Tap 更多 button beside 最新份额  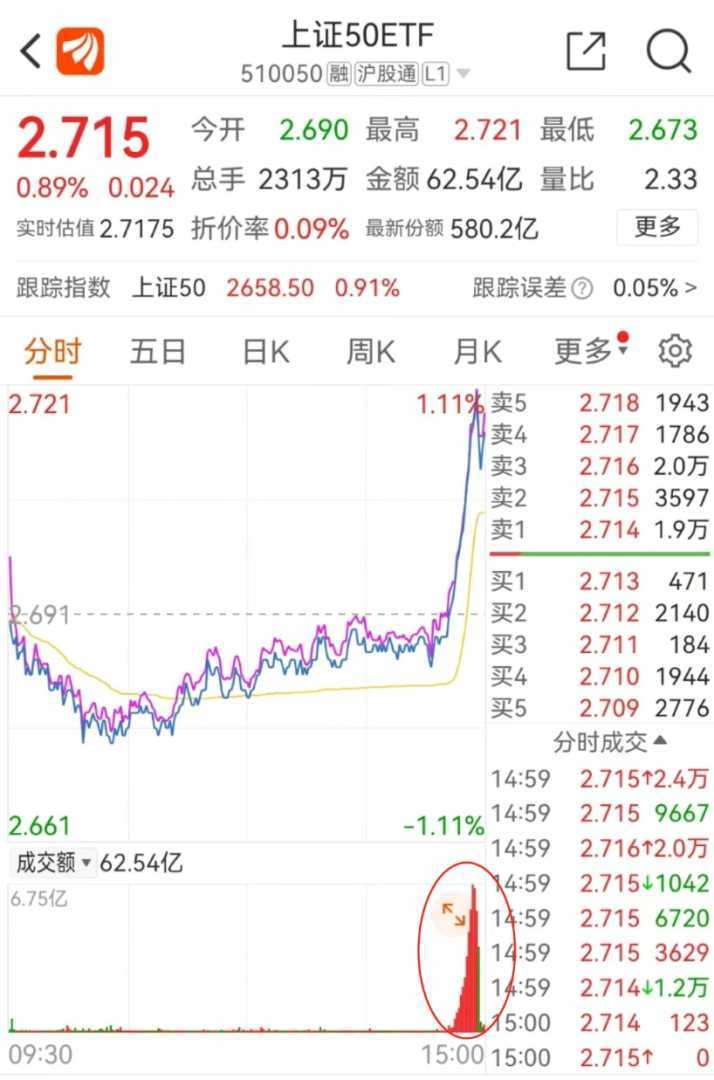click(x=657, y=227)
